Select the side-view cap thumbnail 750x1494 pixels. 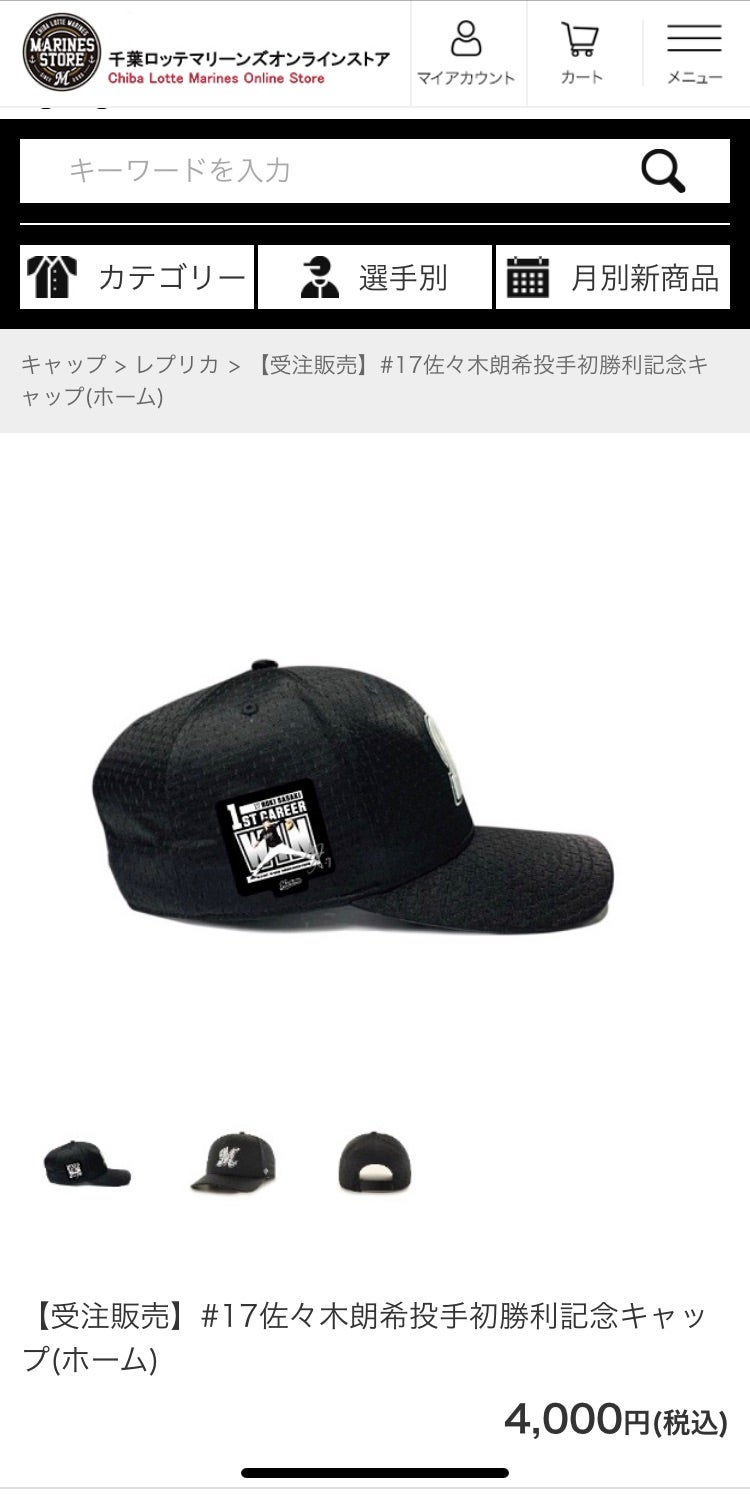pyautogui.click(x=87, y=1164)
